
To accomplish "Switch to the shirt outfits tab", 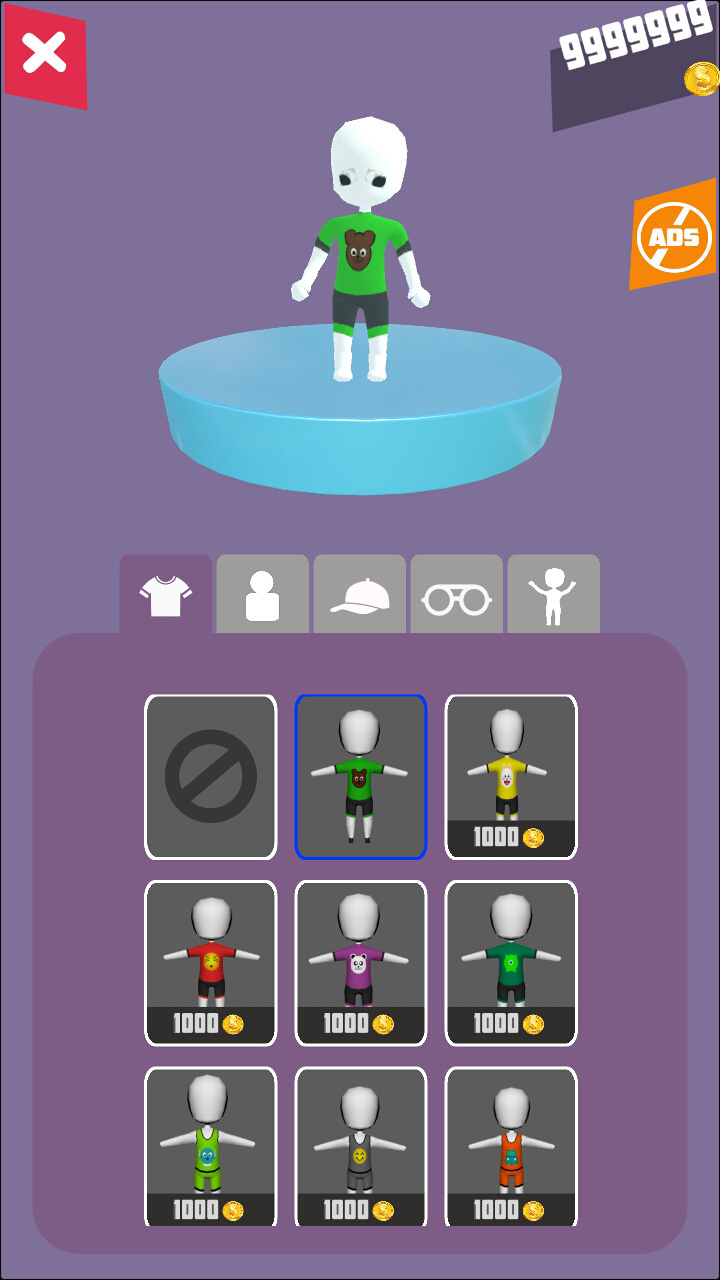I will [166, 596].
